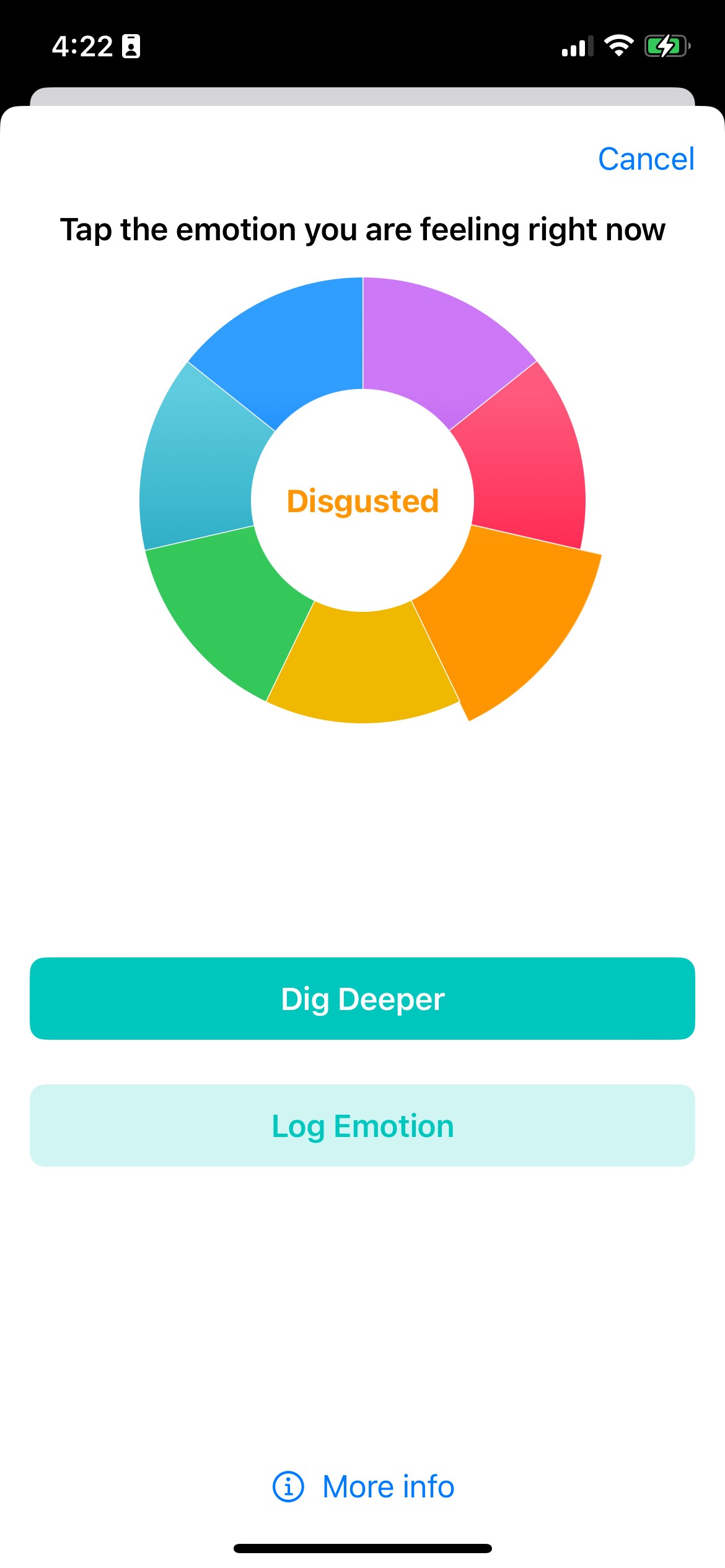Tap Cancel to dismiss the emotion picker
This screenshot has height=1568, width=725.
(646, 159)
